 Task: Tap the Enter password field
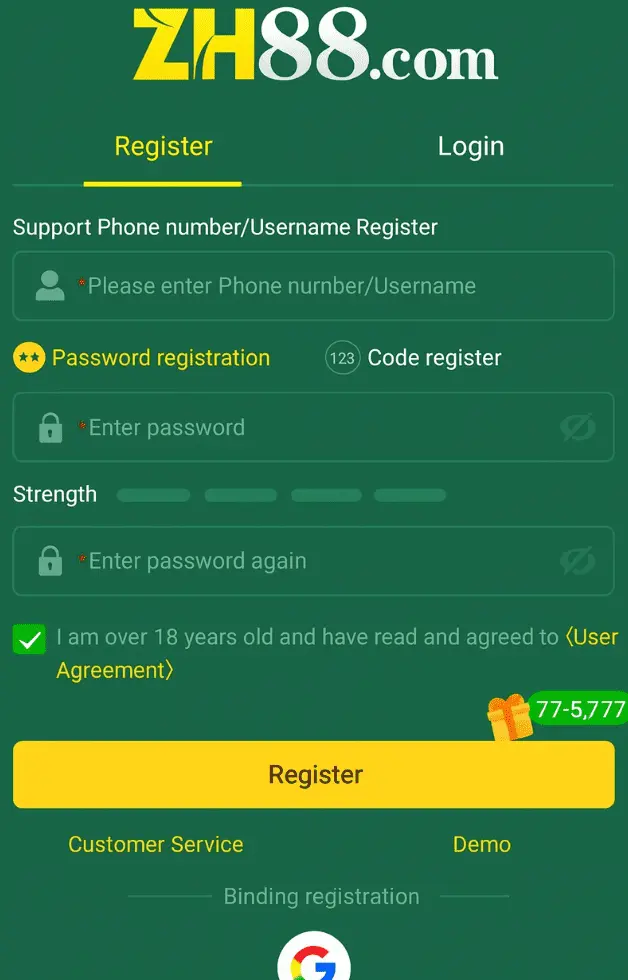310,428
